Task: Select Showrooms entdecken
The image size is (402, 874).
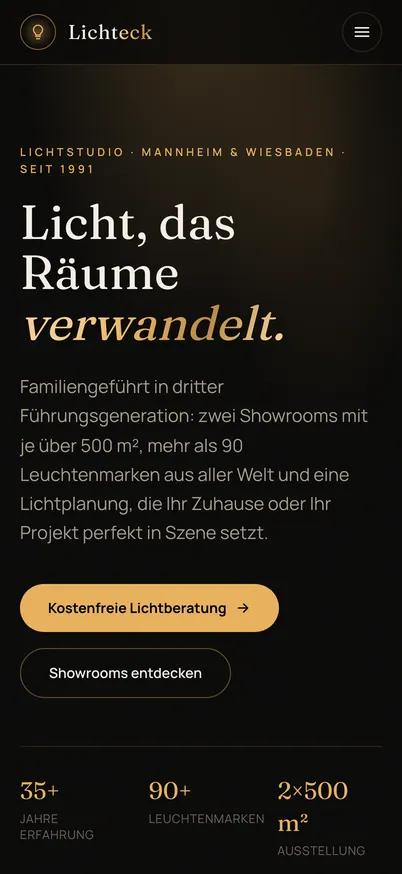Action: click(125, 673)
